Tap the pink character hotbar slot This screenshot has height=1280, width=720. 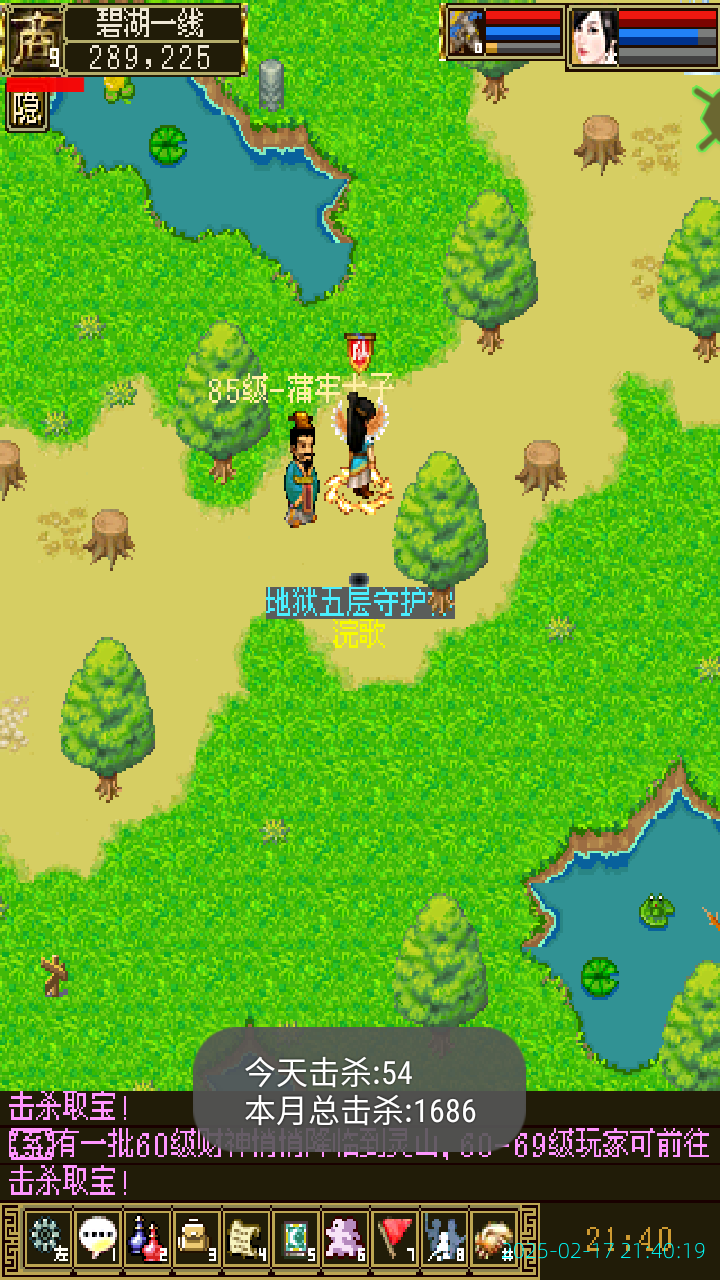click(344, 1237)
